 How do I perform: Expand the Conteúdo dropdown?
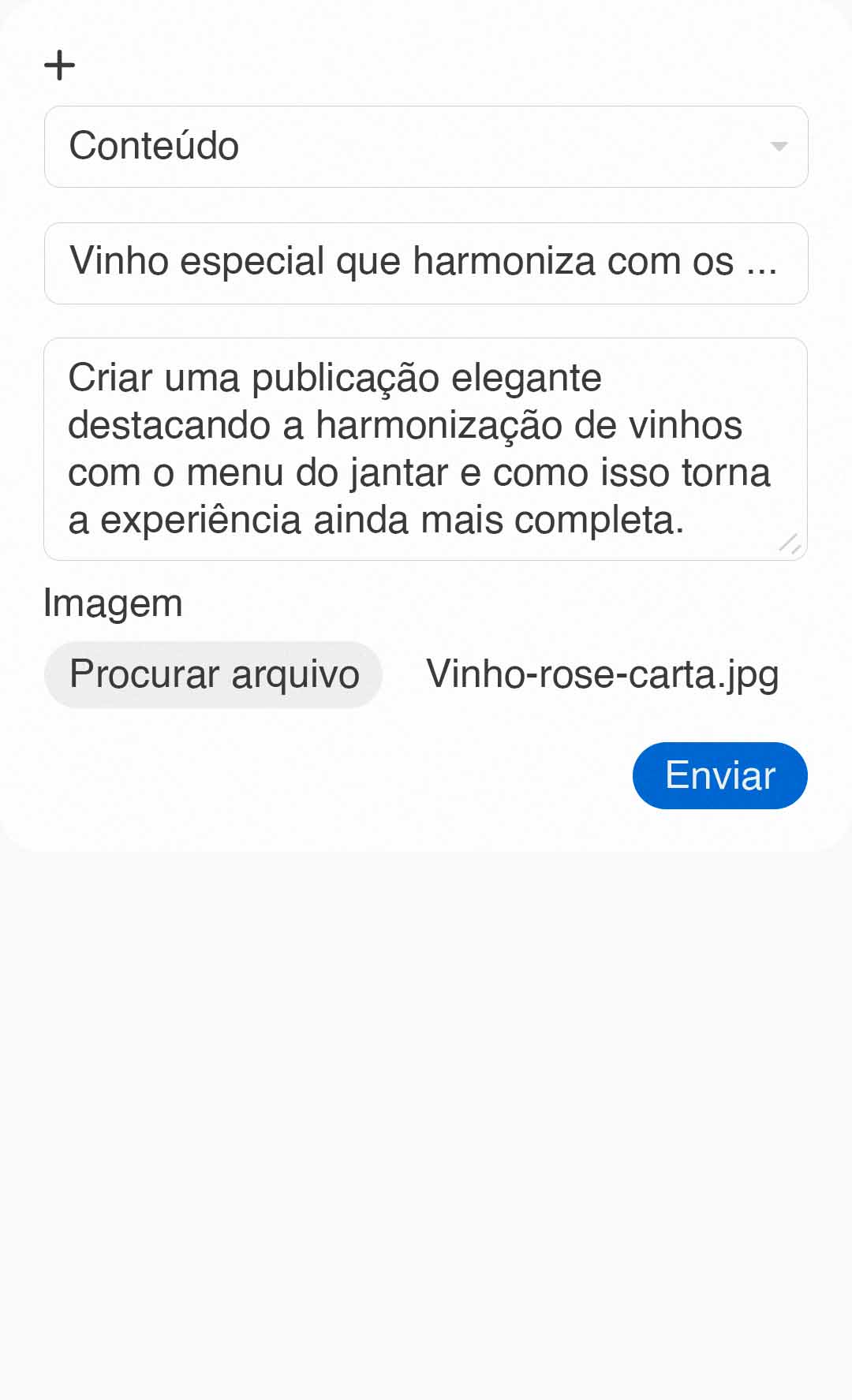click(x=426, y=147)
